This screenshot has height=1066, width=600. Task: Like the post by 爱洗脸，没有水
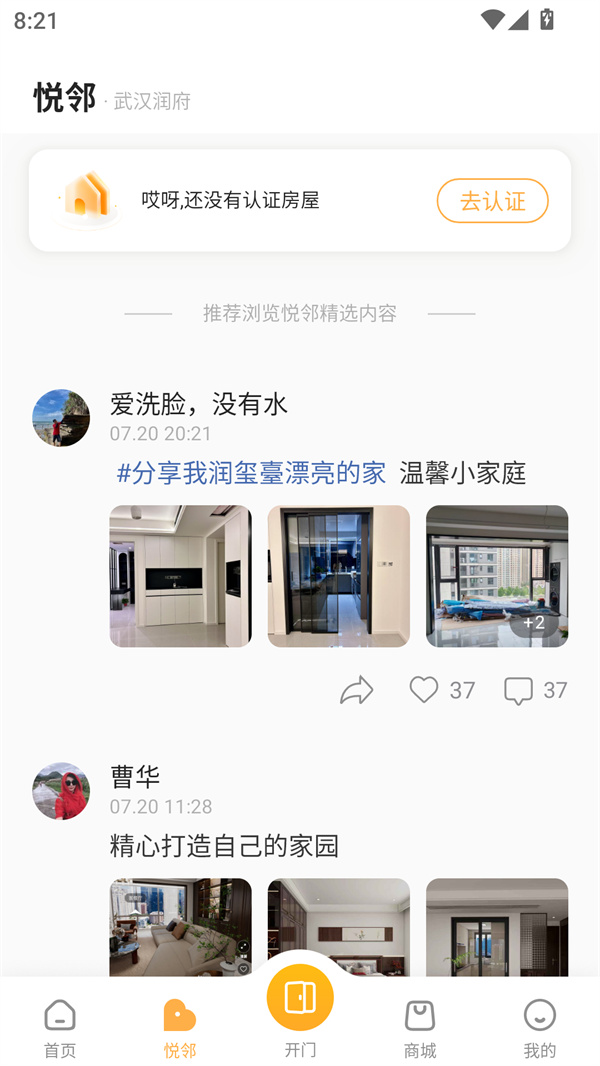point(425,689)
